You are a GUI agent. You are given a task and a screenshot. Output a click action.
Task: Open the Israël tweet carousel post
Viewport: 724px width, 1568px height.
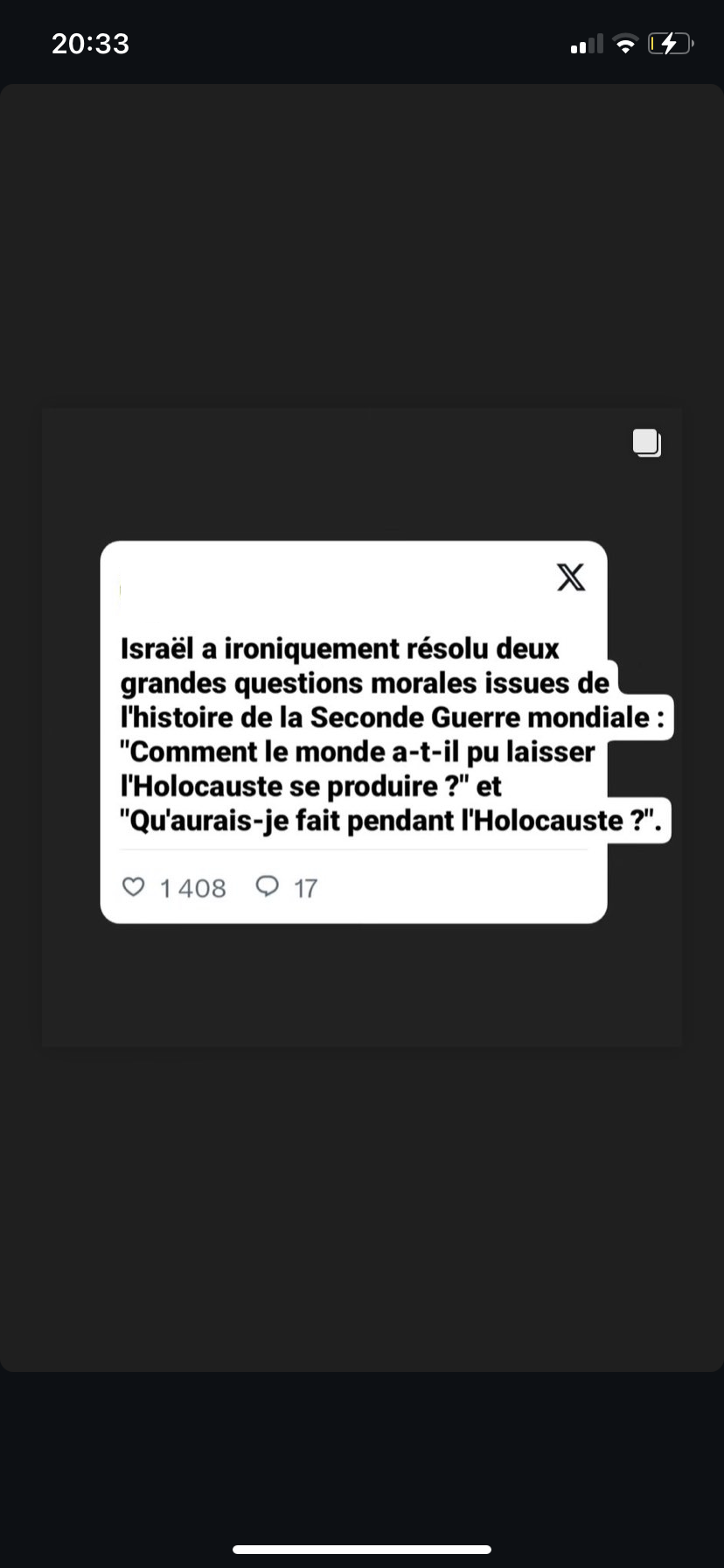(x=361, y=726)
